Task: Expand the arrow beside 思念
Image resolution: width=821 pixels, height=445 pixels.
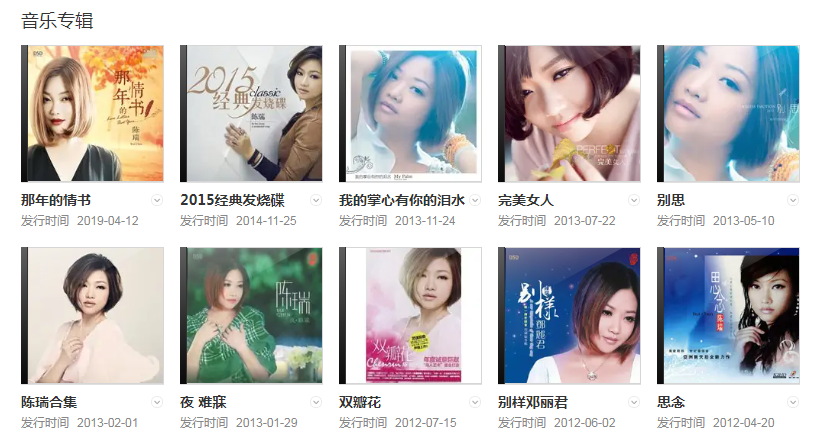Action: point(793,402)
